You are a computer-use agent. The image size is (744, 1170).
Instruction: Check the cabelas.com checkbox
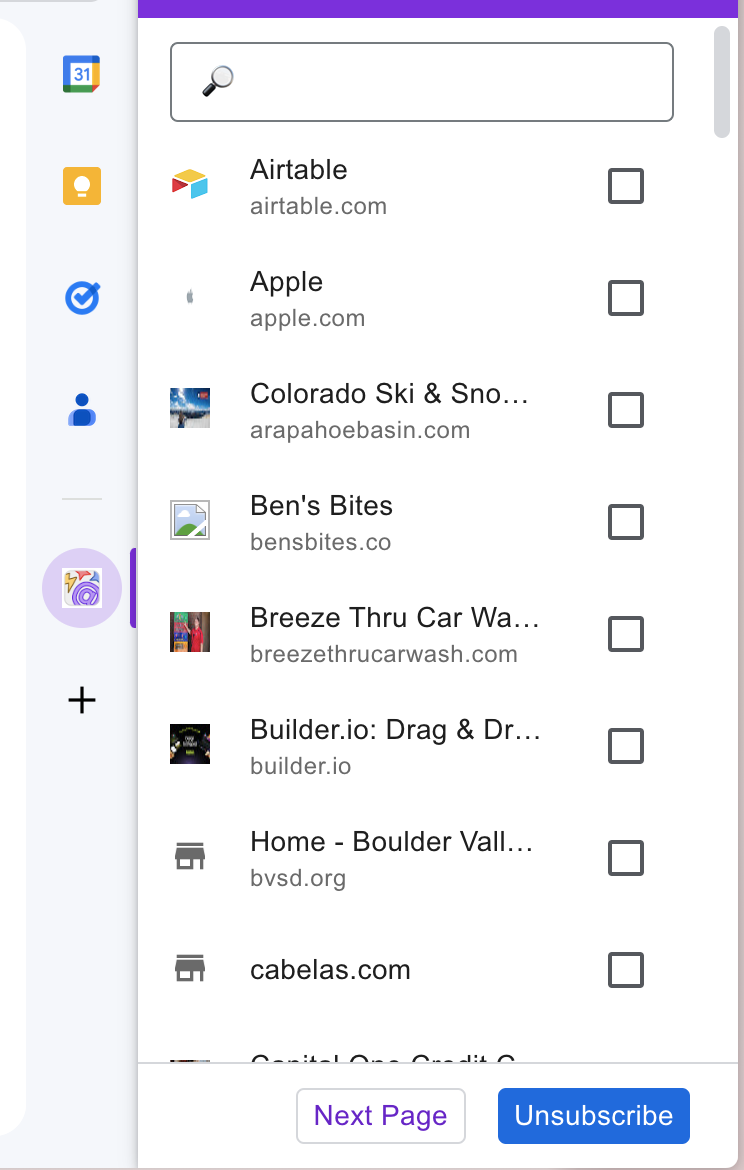point(626,970)
